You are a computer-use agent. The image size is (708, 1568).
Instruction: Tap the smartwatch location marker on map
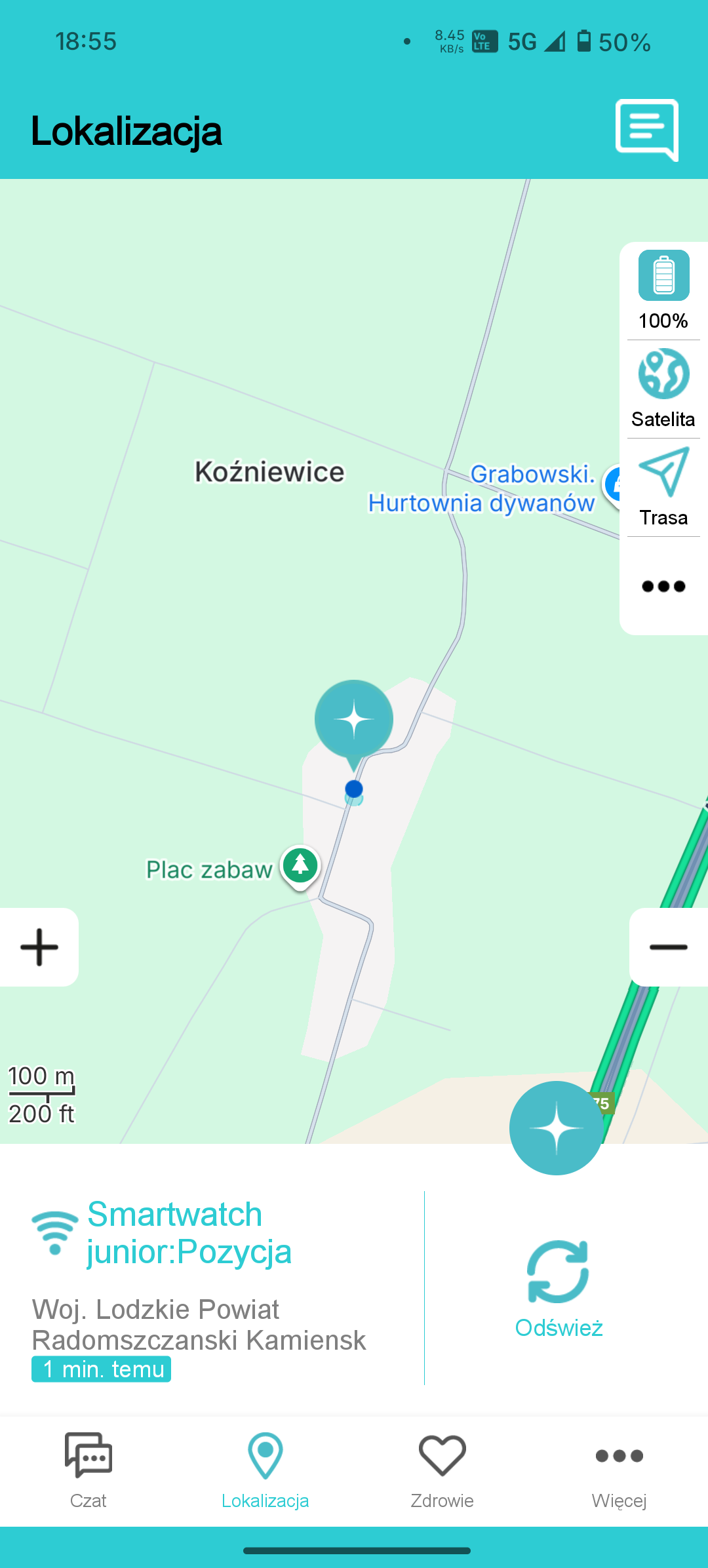354,721
